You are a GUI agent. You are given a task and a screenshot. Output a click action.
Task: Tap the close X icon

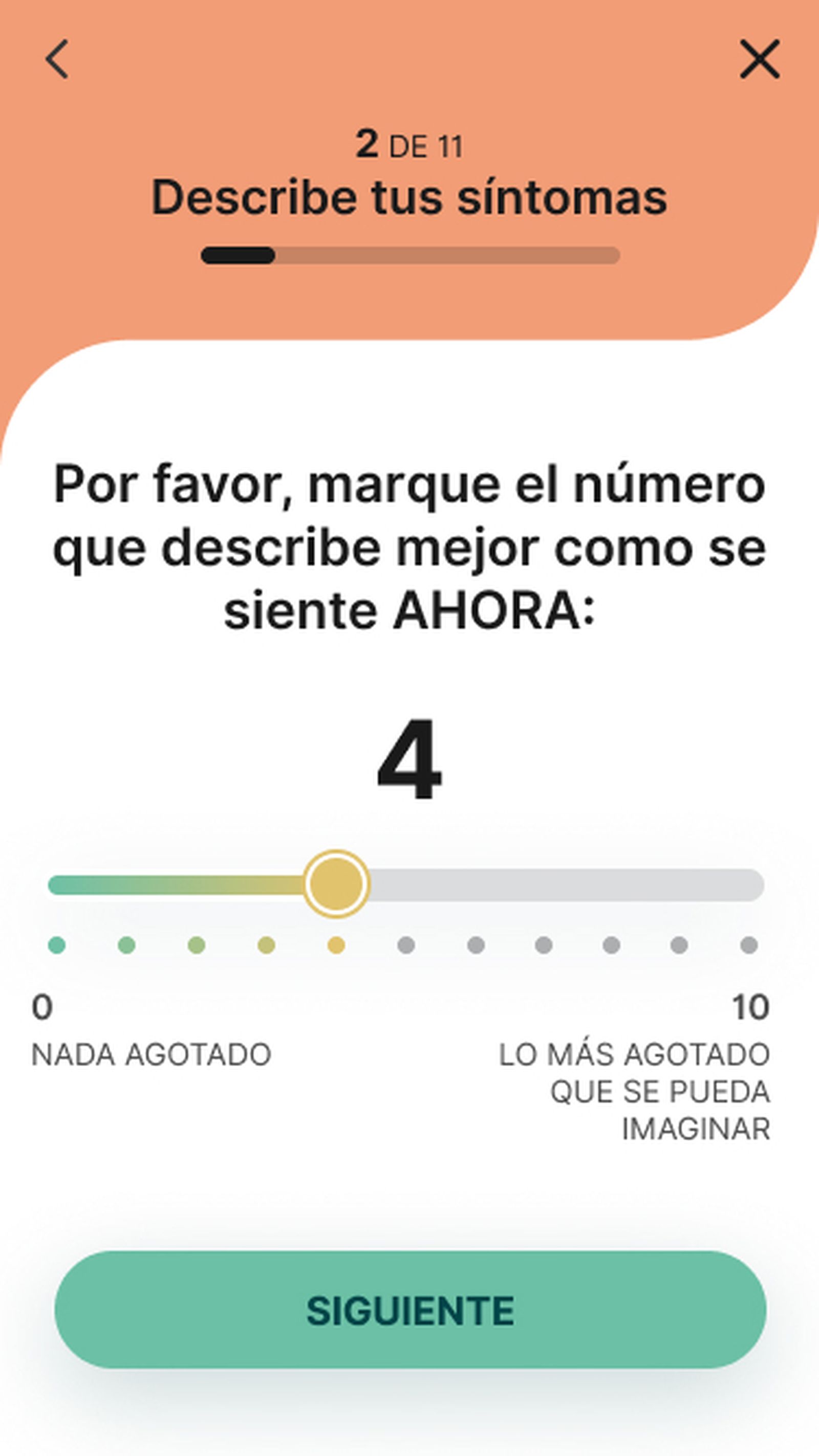tap(761, 59)
